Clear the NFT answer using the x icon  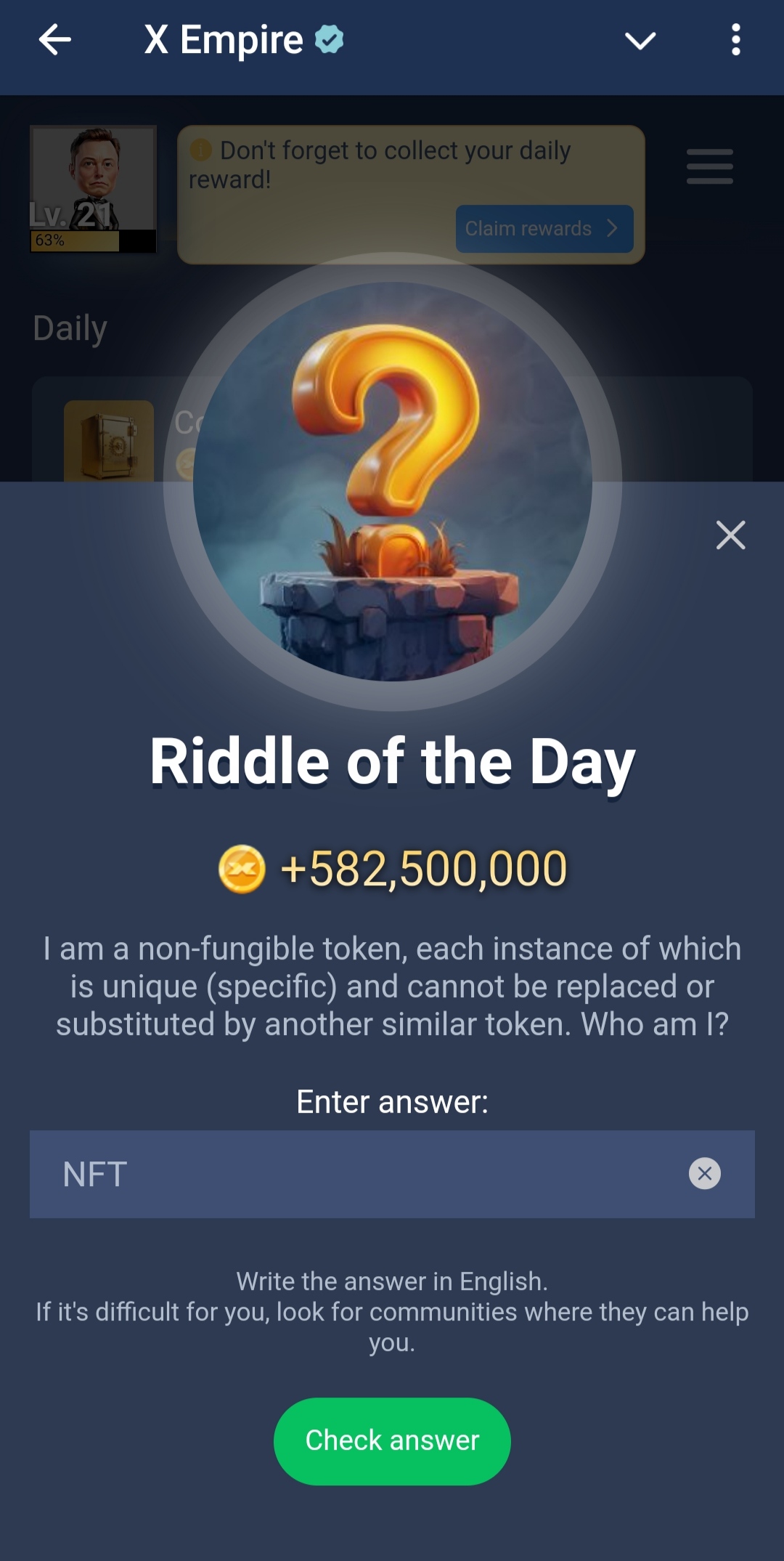click(703, 1173)
